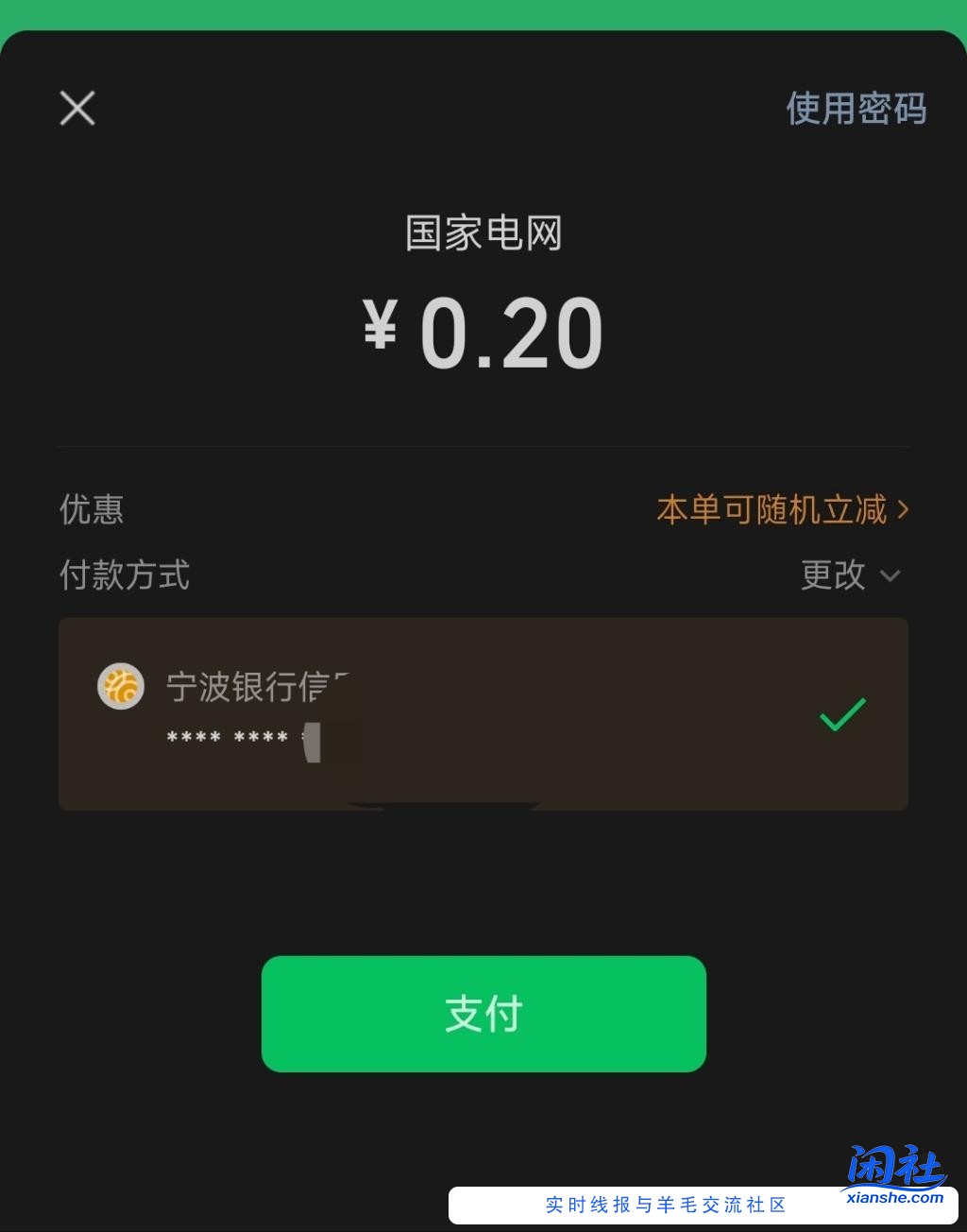Viewport: 967px width, 1232px height.
Task: Click the close X in the top corner
Action: point(76,108)
